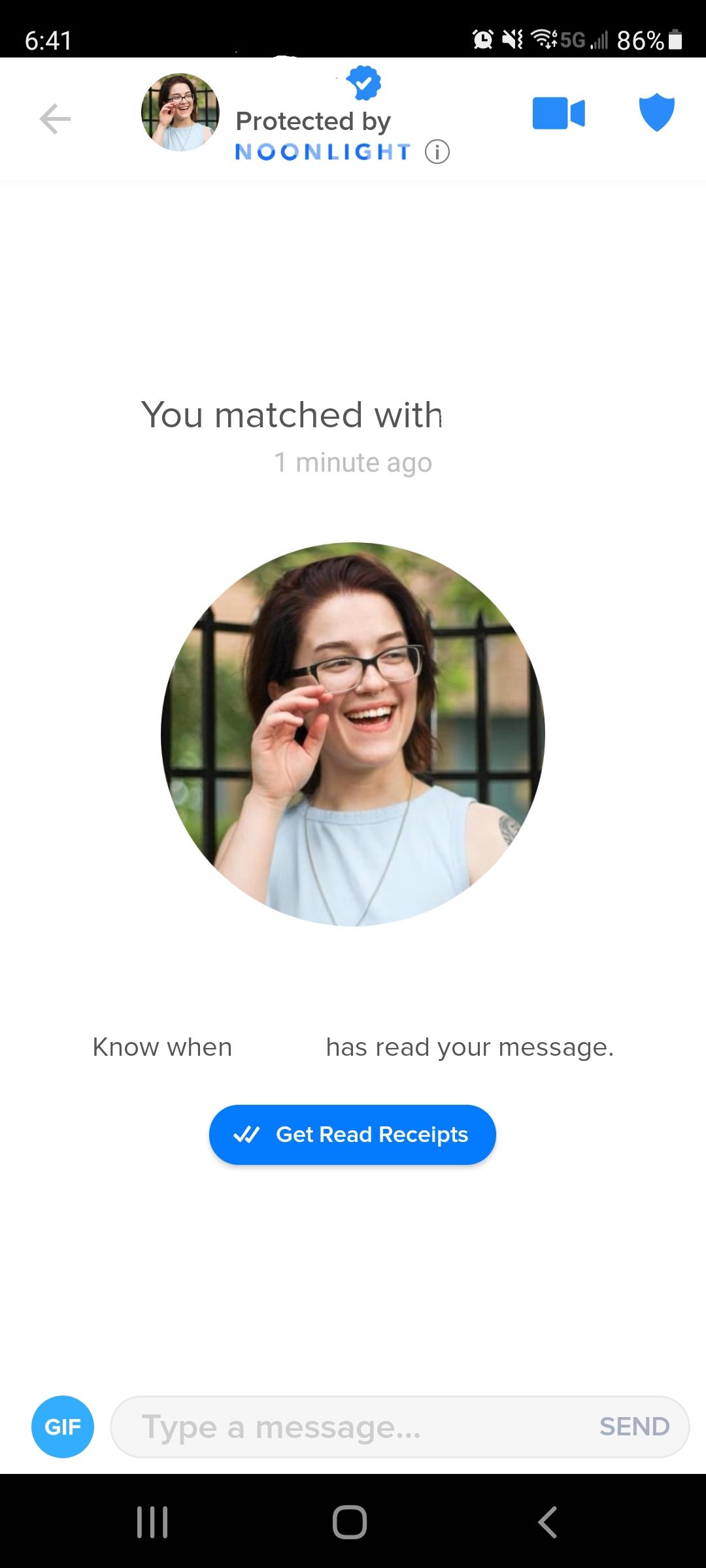This screenshot has width=706, height=1568.
Task: Go back using the top-left arrow
Action: (x=55, y=119)
